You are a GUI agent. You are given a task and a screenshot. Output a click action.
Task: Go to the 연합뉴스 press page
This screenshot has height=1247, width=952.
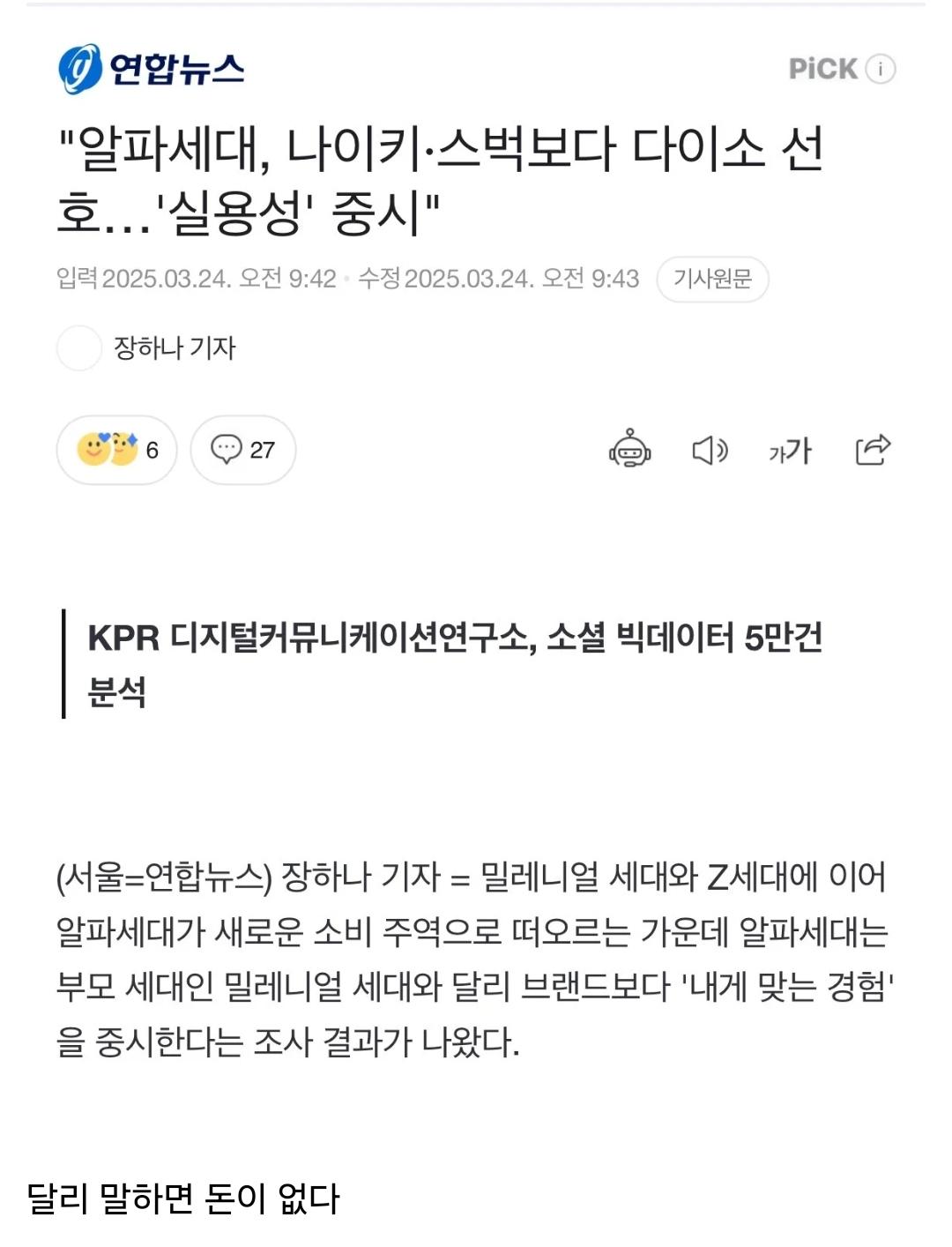tap(152, 69)
